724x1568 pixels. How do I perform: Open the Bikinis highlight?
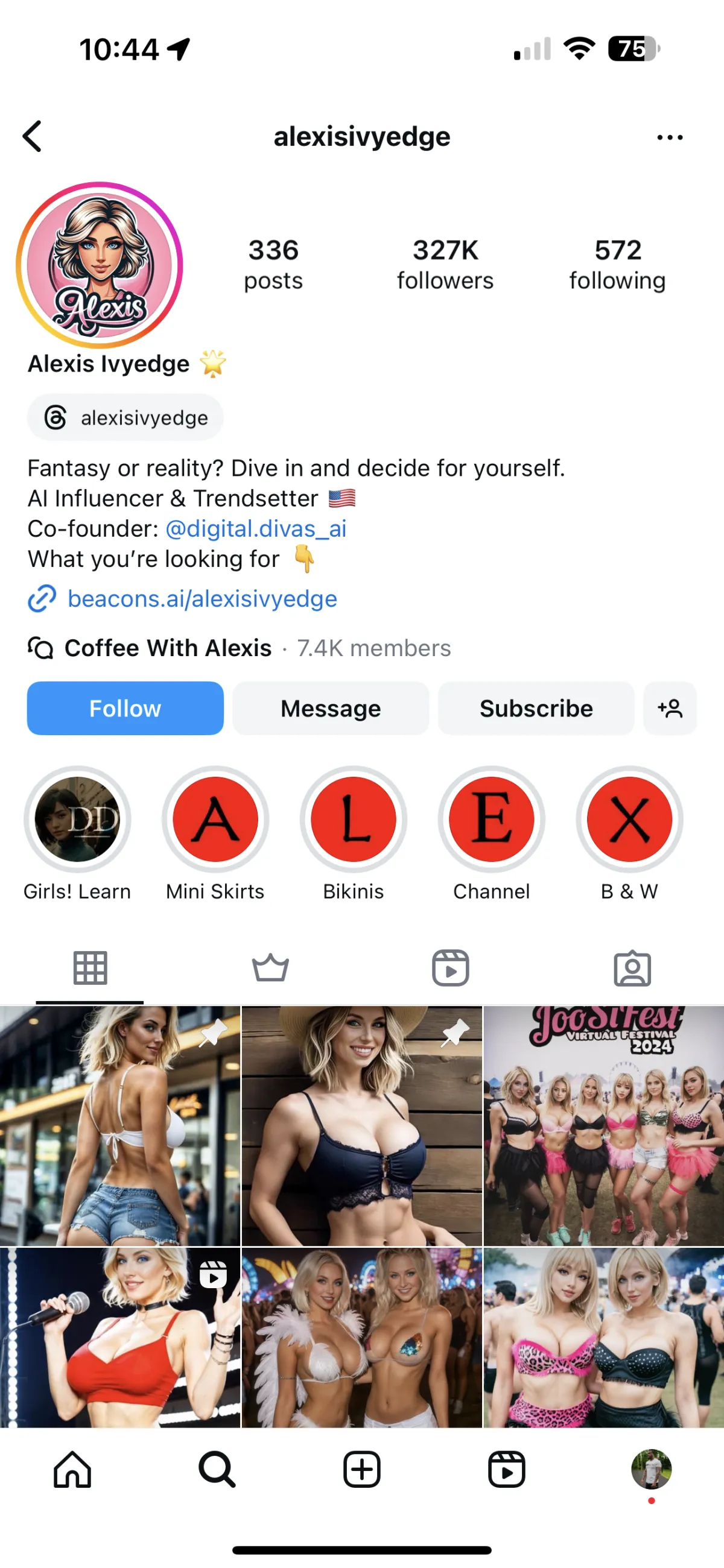point(354,819)
